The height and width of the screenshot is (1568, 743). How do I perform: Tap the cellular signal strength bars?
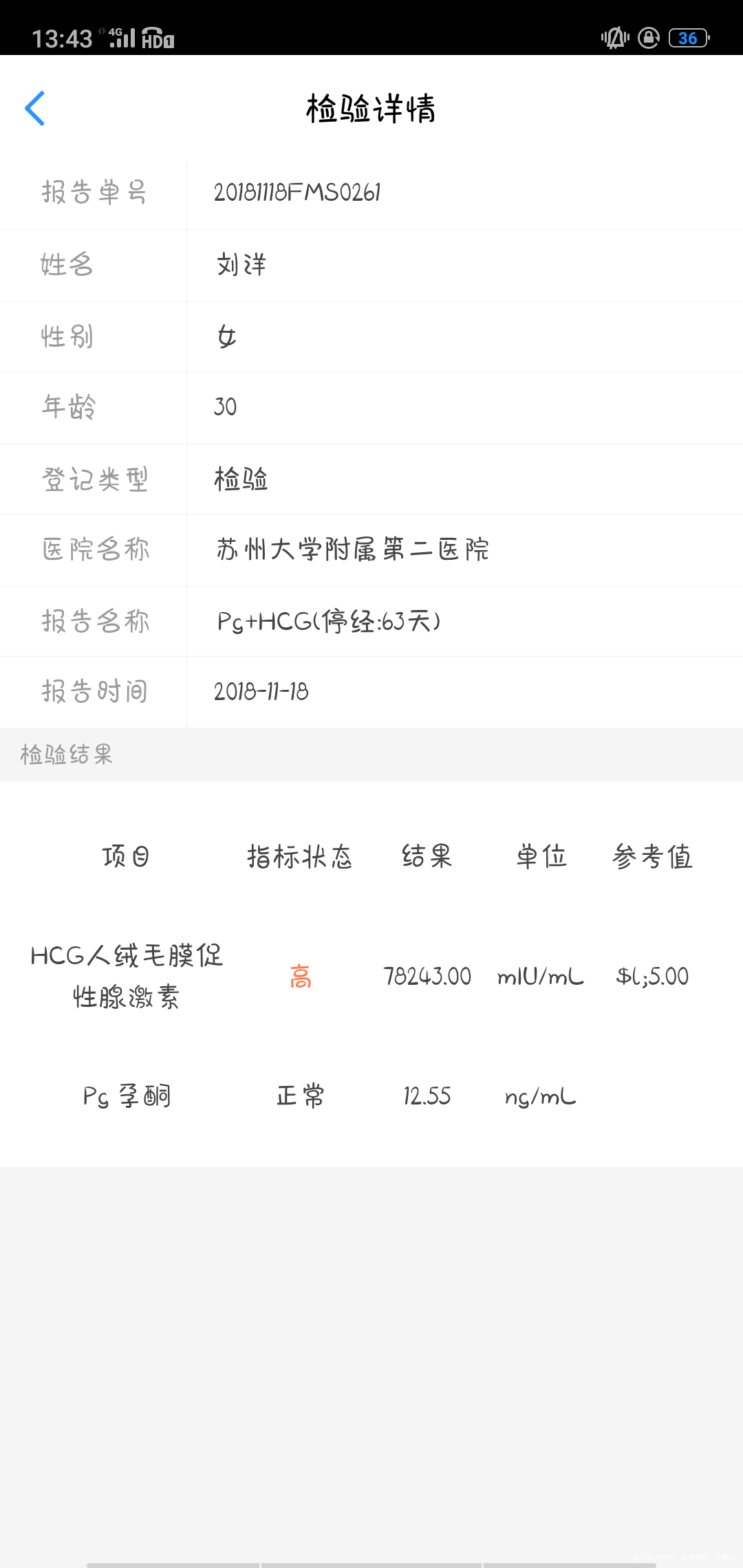tap(124, 40)
